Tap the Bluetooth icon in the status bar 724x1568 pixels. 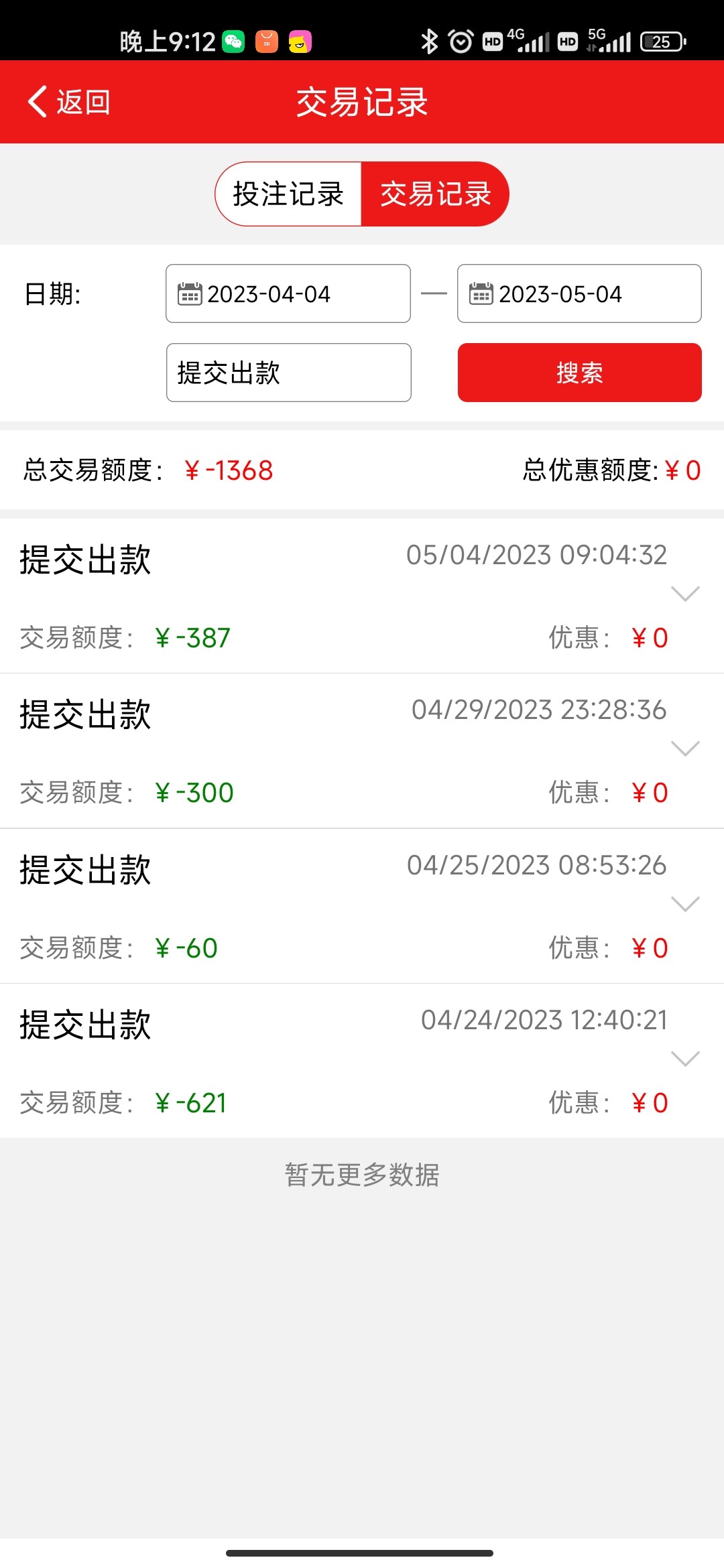pos(428,42)
